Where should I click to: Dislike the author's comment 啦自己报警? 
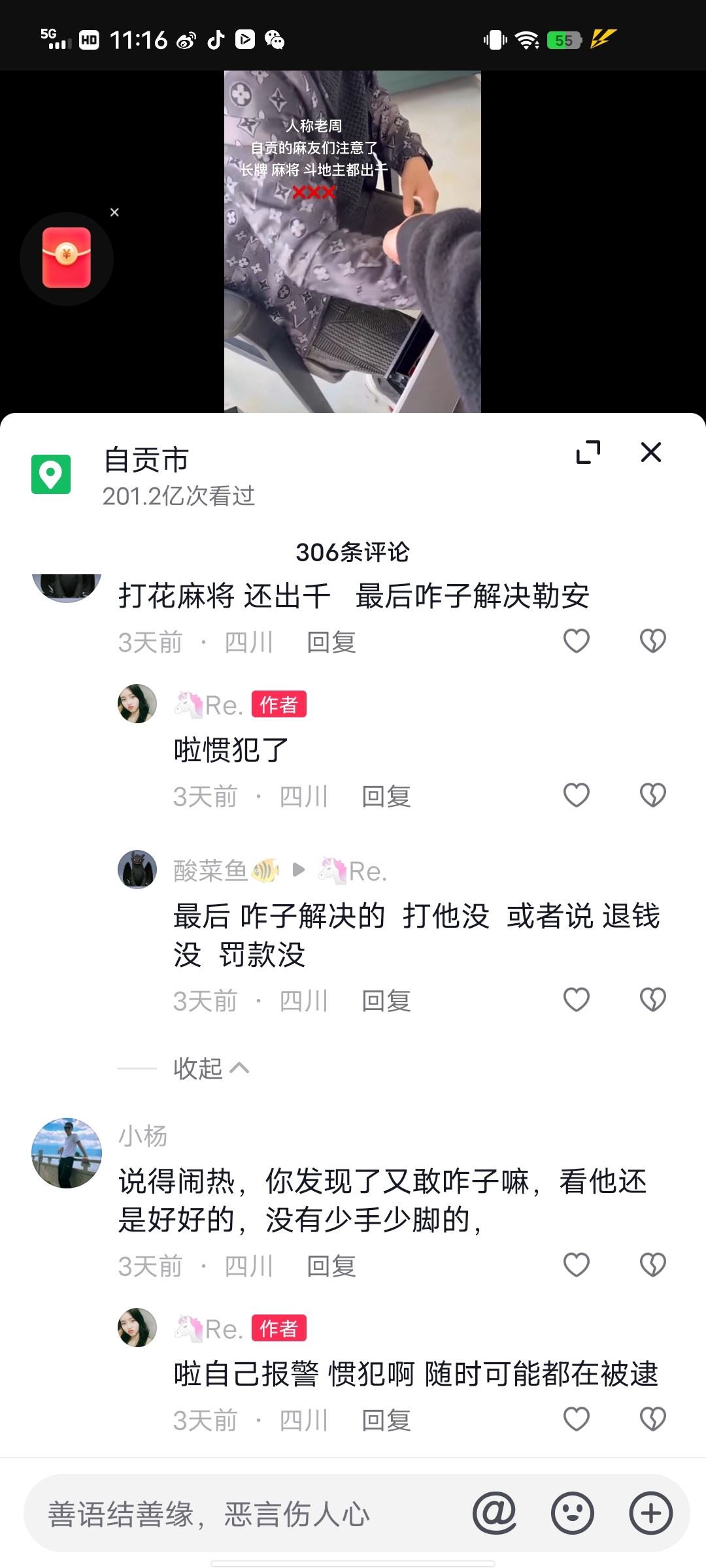pos(652,1419)
